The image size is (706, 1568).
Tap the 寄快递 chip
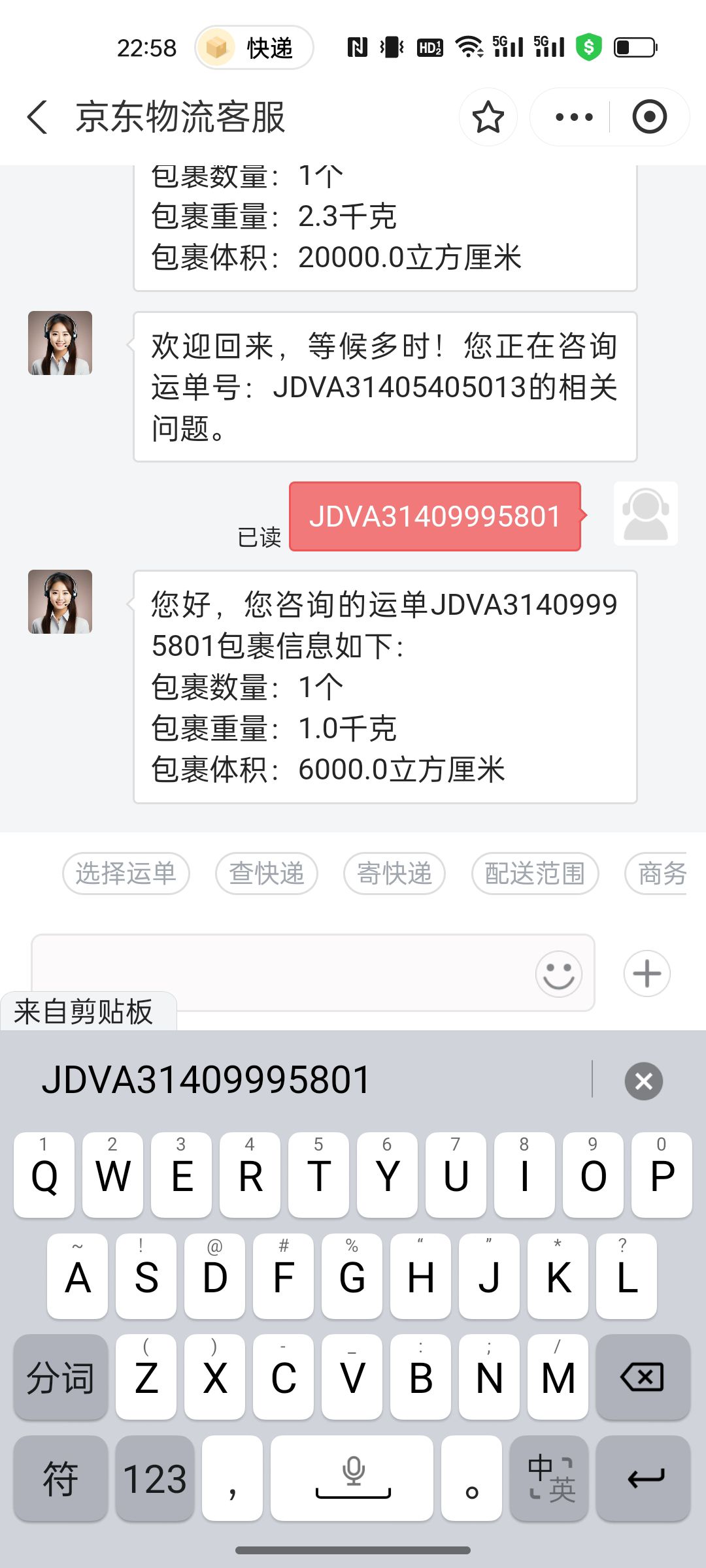pyautogui.click(x=395, y=874)
